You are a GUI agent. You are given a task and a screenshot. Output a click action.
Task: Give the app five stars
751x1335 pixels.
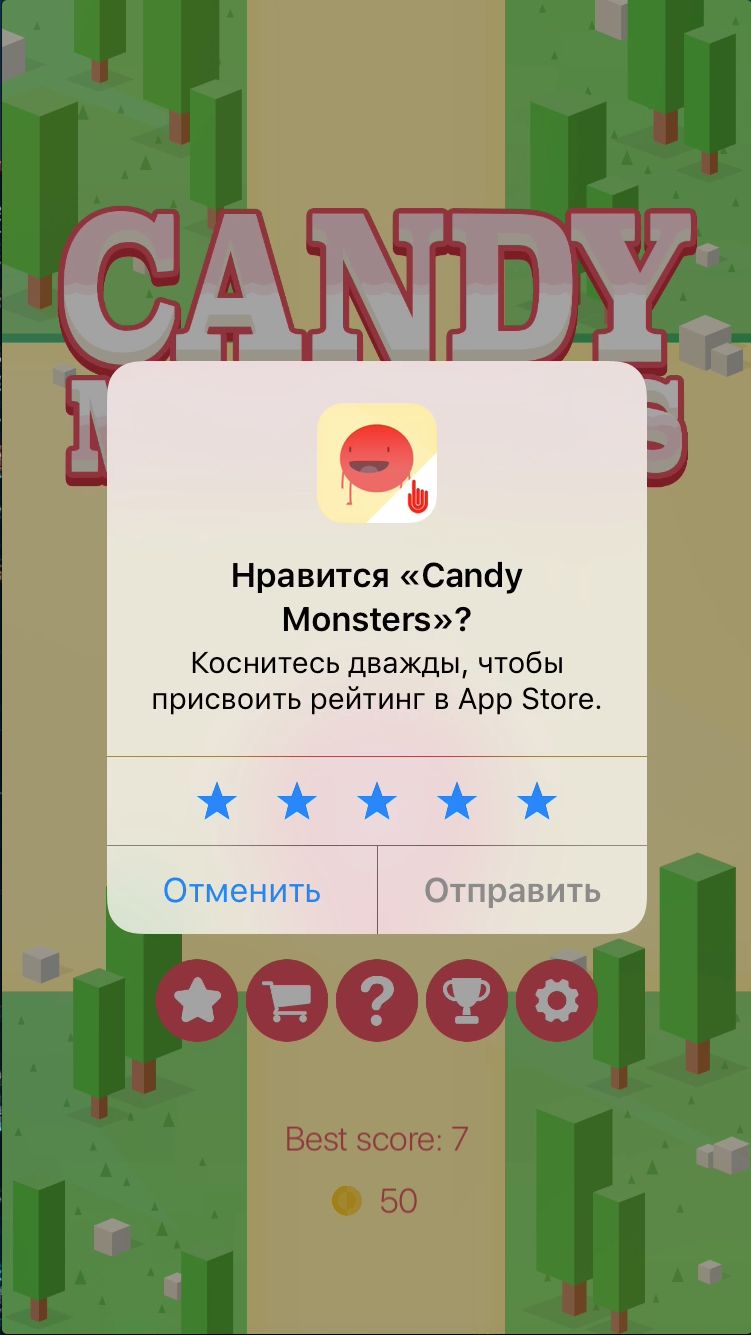(x=537, y=802)
